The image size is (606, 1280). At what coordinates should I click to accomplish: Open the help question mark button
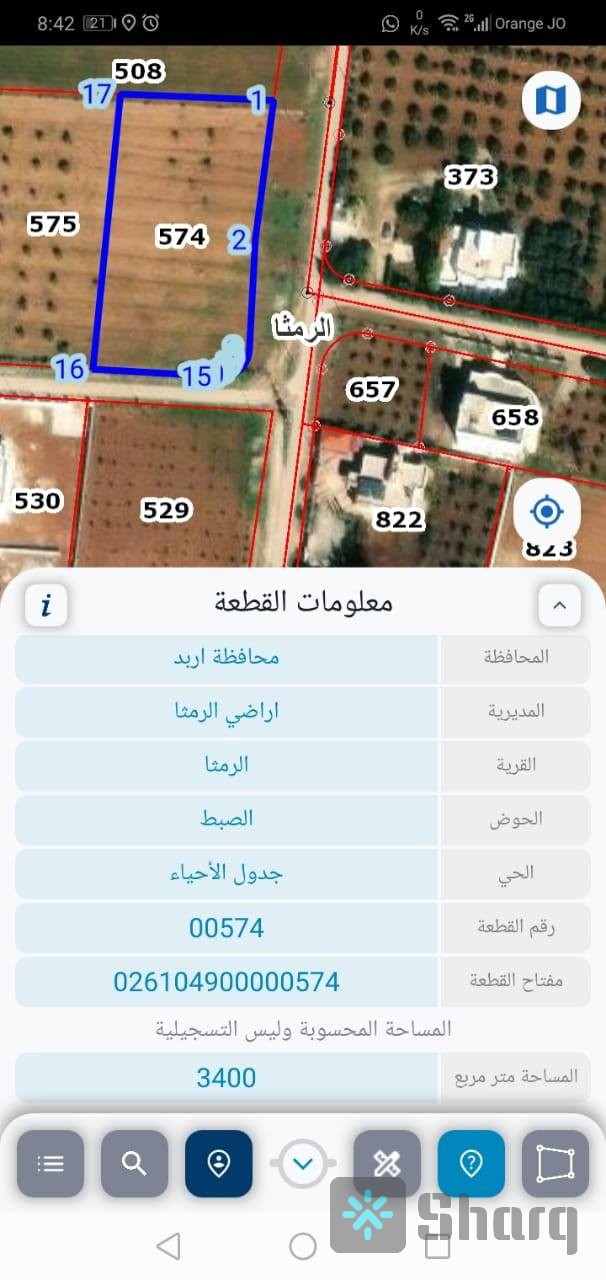coord(471,1164)
